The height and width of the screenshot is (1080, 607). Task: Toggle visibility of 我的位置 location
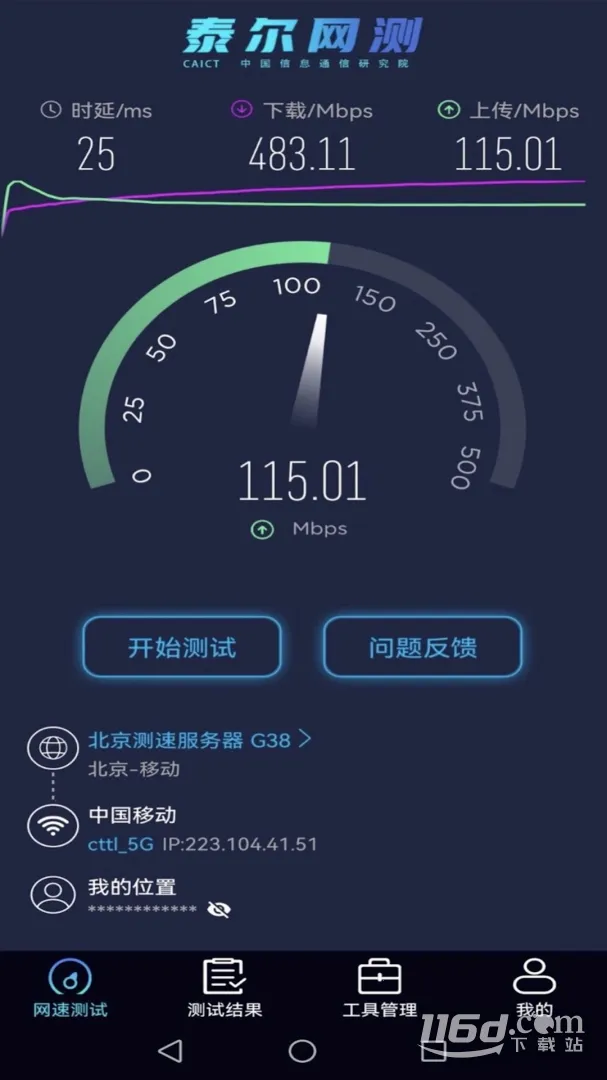[x=219, y=909]
